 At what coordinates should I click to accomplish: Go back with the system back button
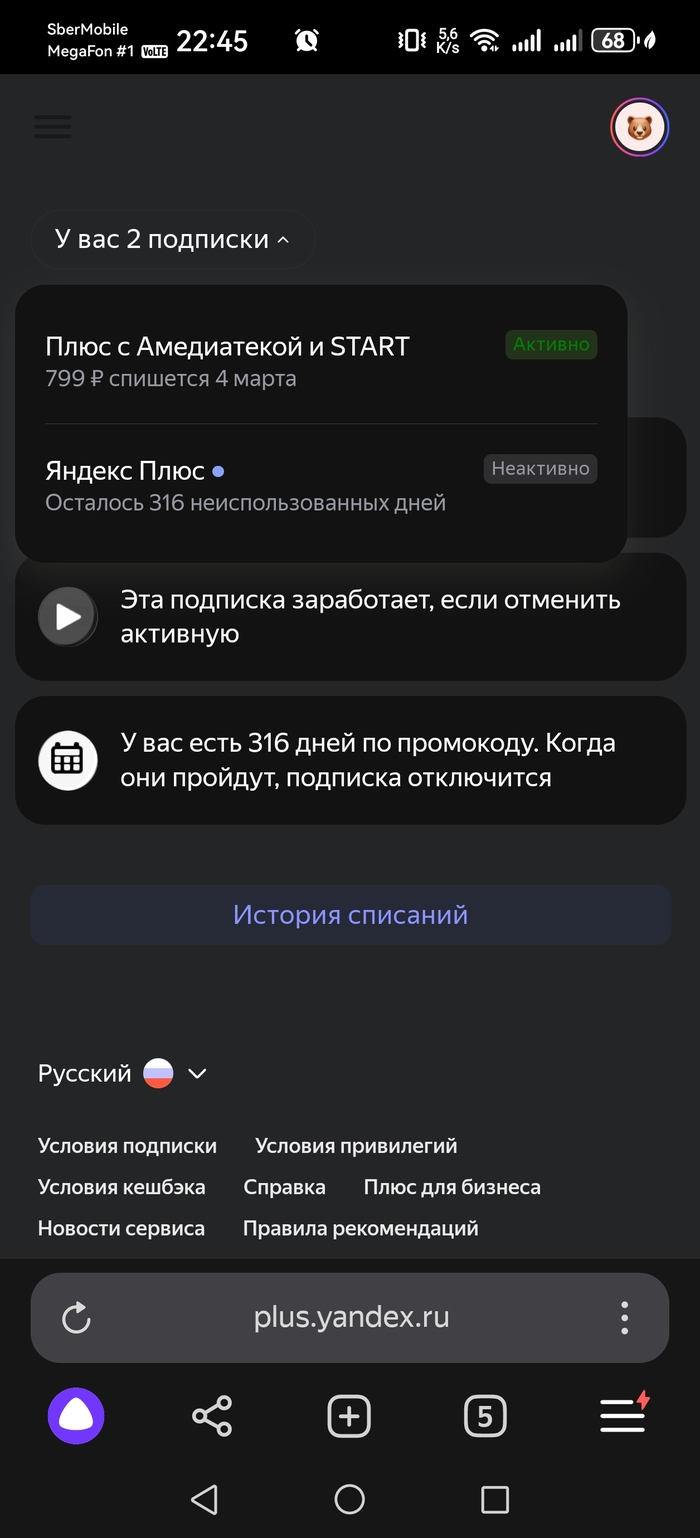204,1499
